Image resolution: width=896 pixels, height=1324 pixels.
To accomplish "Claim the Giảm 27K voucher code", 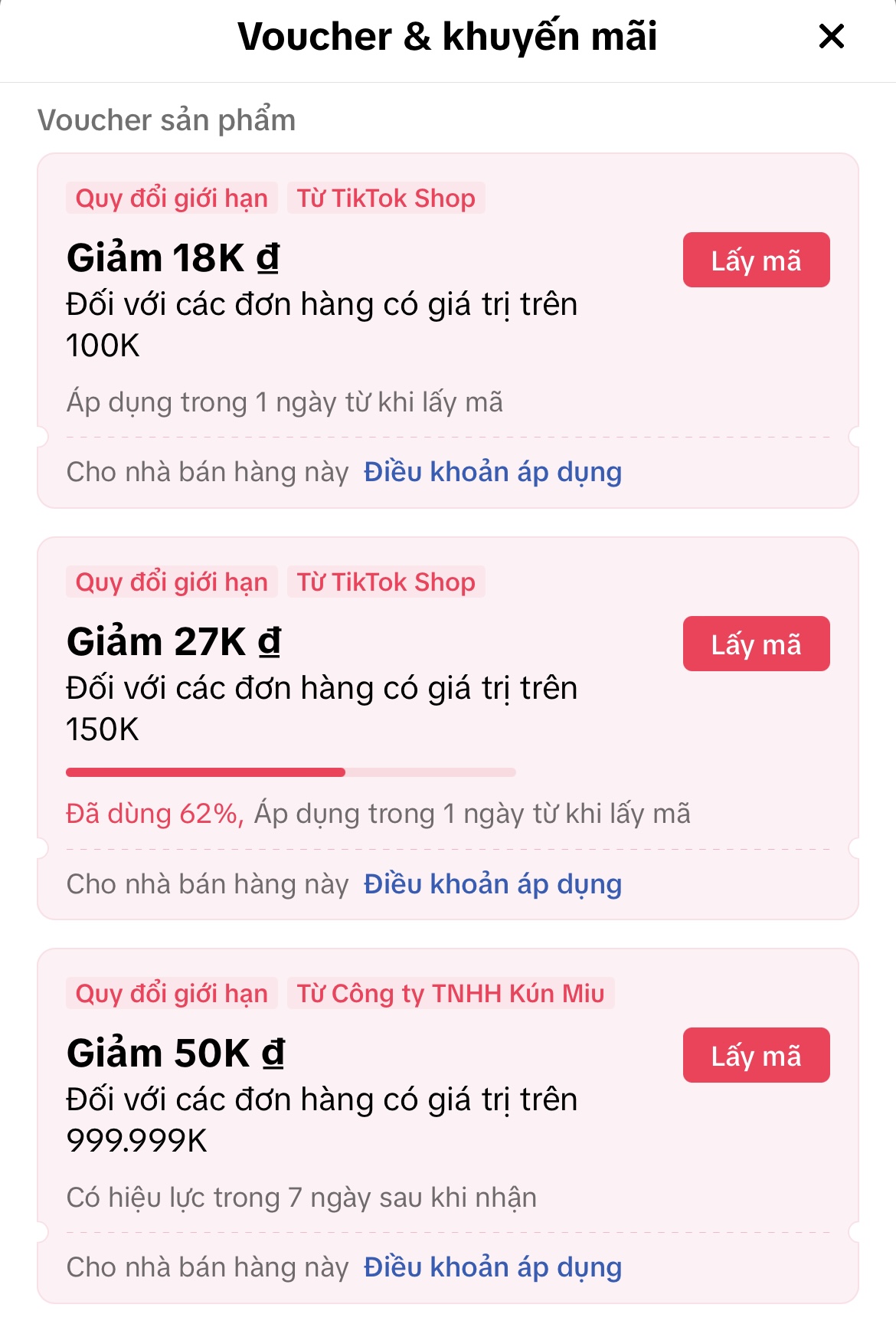I will (x=756, y=644).
